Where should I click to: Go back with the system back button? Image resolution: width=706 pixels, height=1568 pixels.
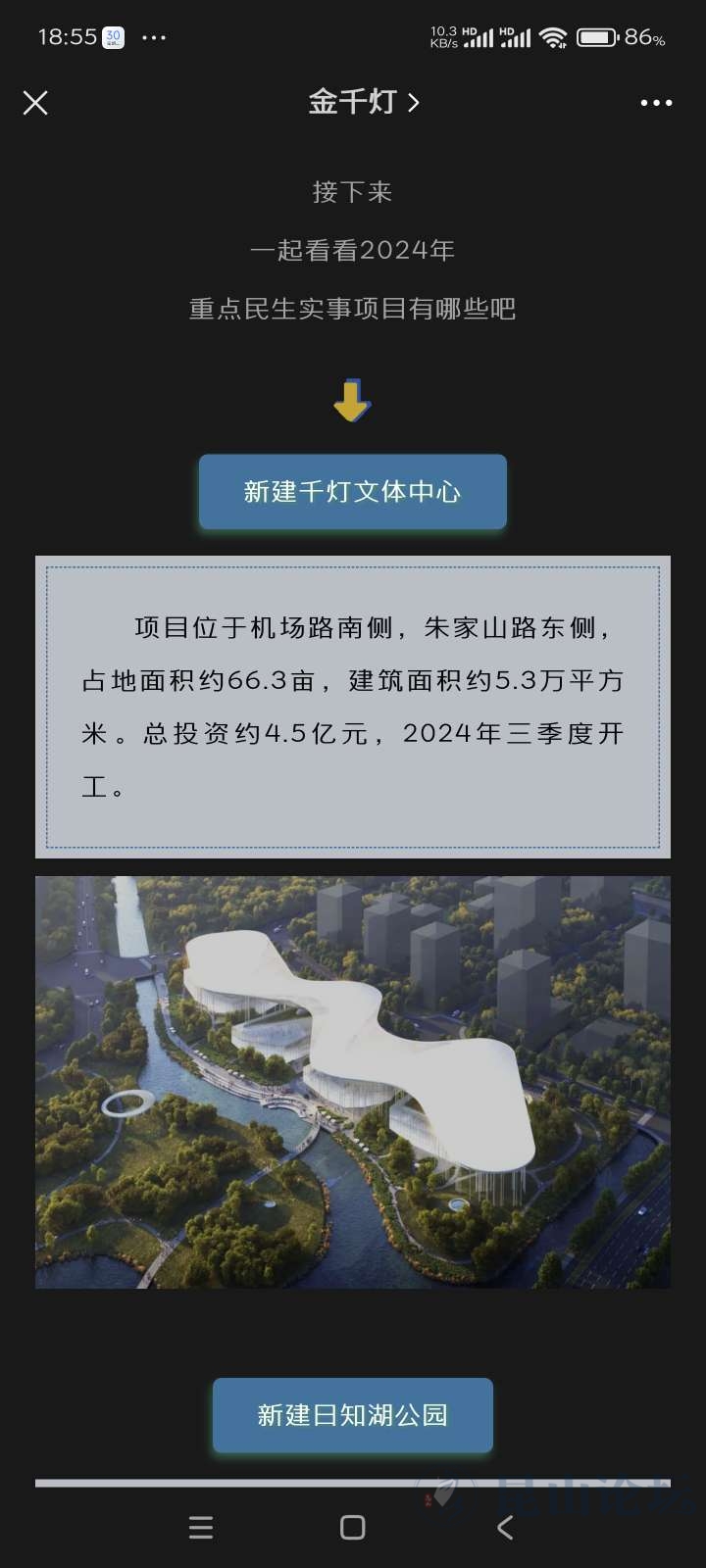505,1527
